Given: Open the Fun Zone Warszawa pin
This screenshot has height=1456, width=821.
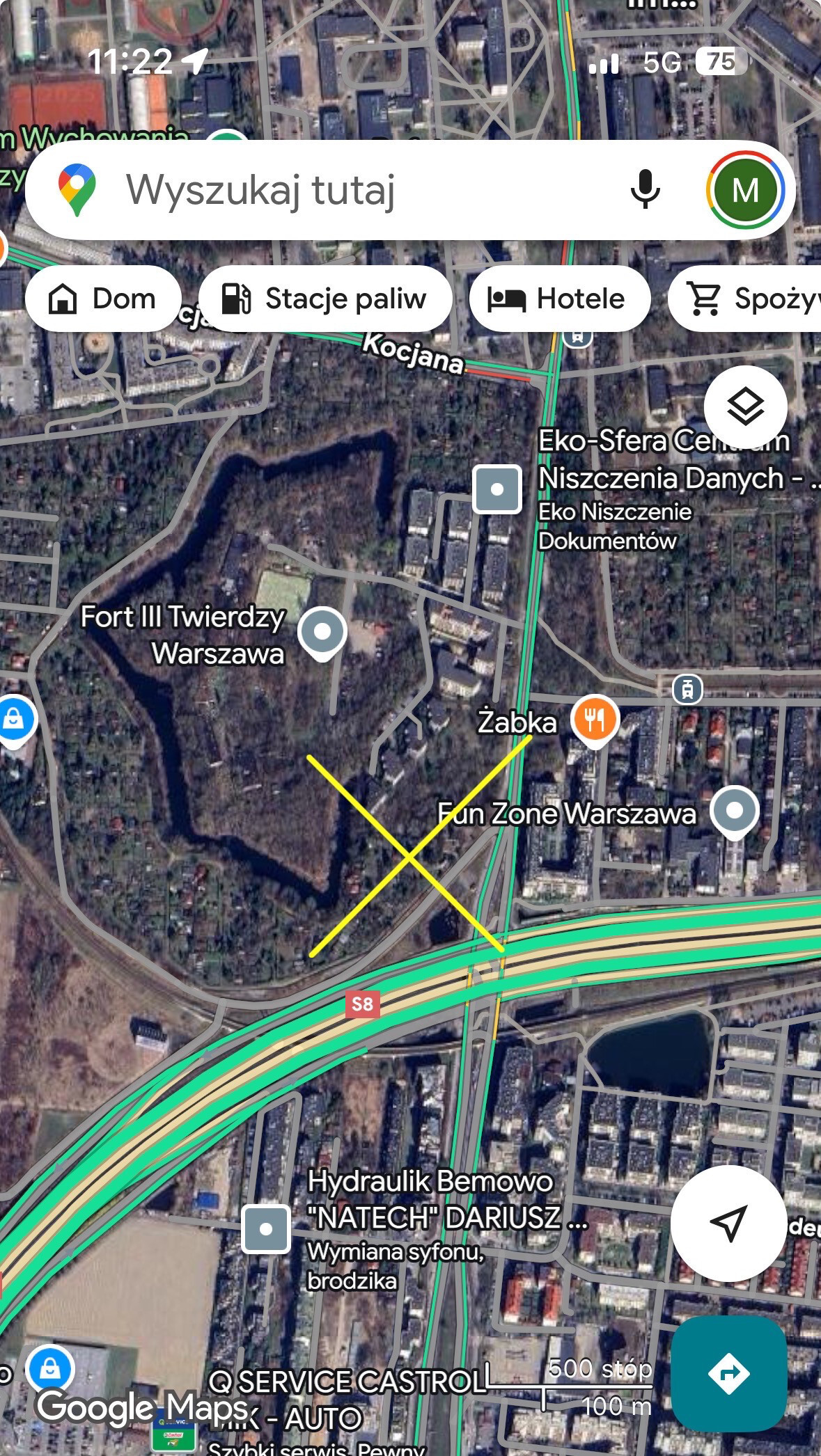Looking at the screenshot, I should pos(734,811).
